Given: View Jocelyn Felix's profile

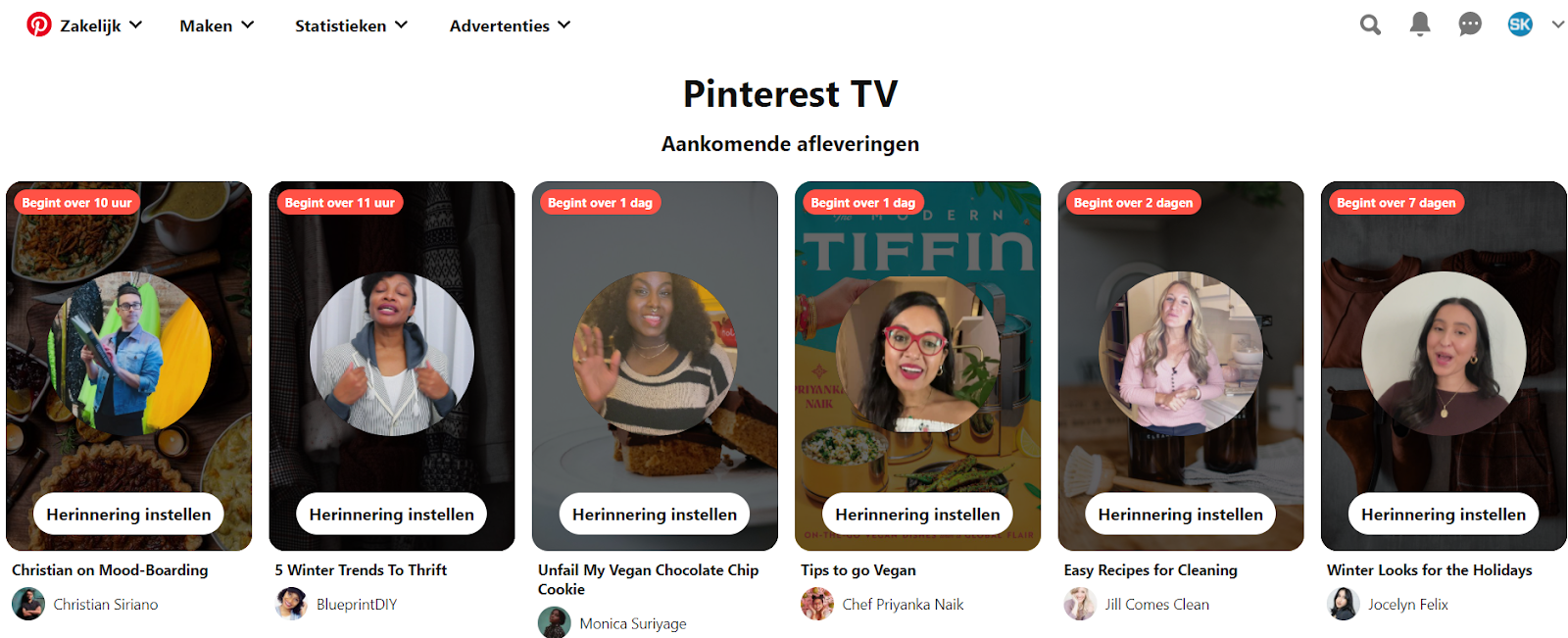Looking at the screenshot, I should tap(1407, 604).
